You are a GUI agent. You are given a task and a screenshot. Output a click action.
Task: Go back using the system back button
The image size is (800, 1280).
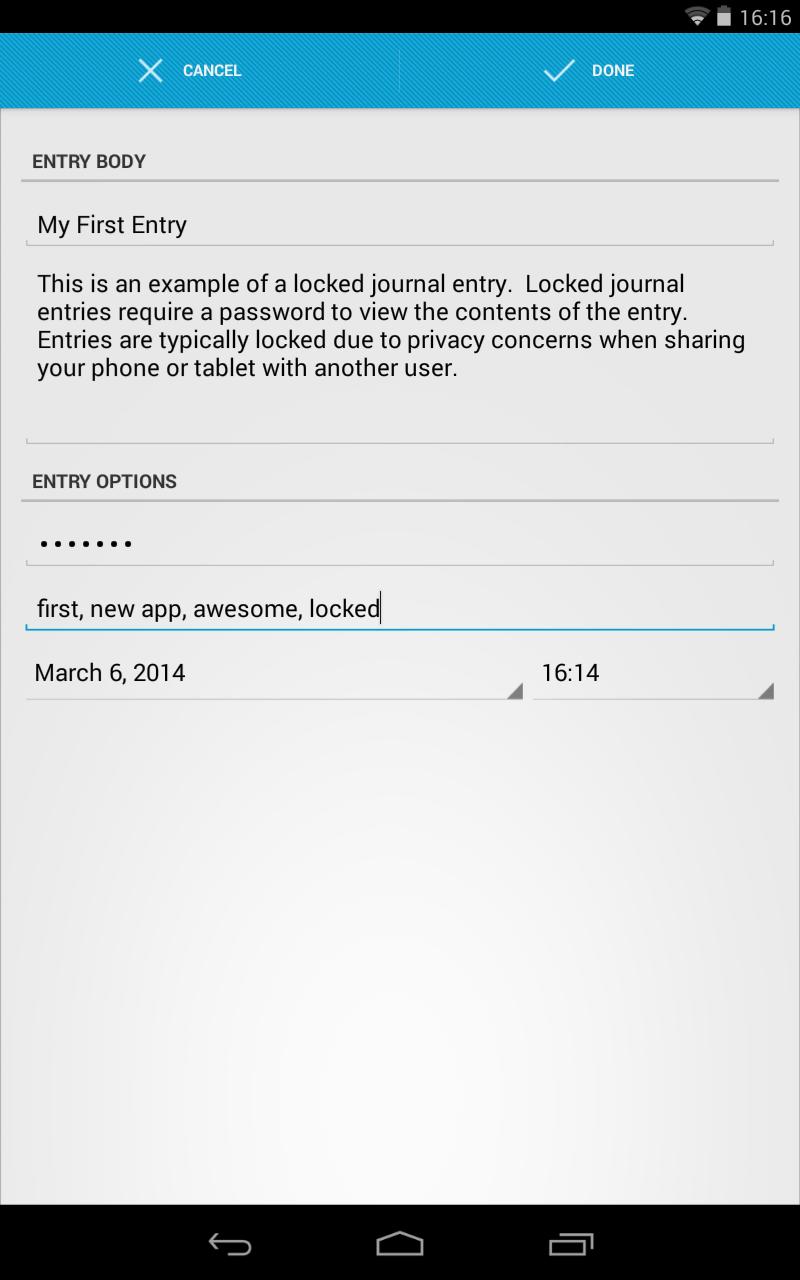229,1244
